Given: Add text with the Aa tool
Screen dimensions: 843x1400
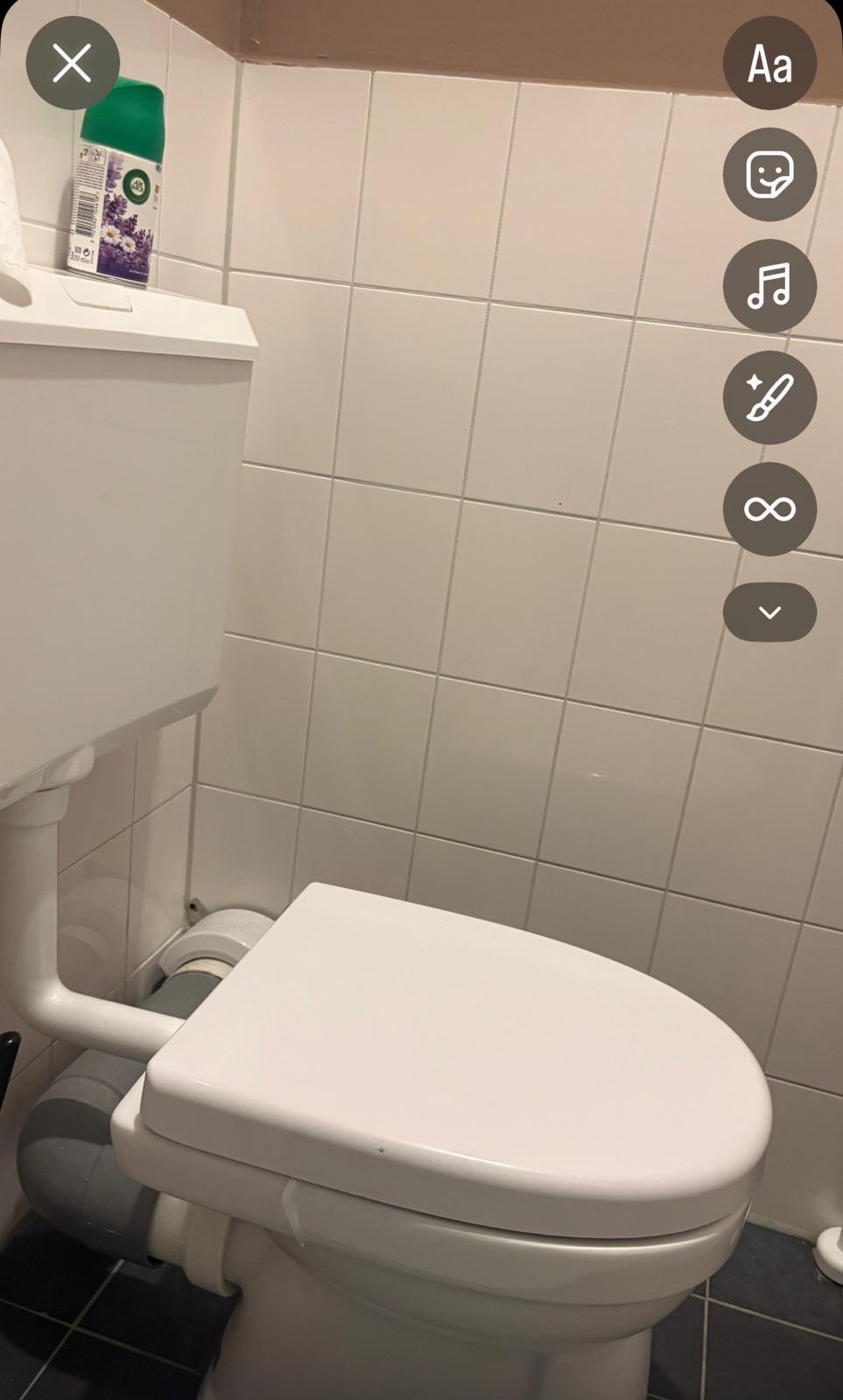Looking at the screenshot, I should [x=769, y=63].
